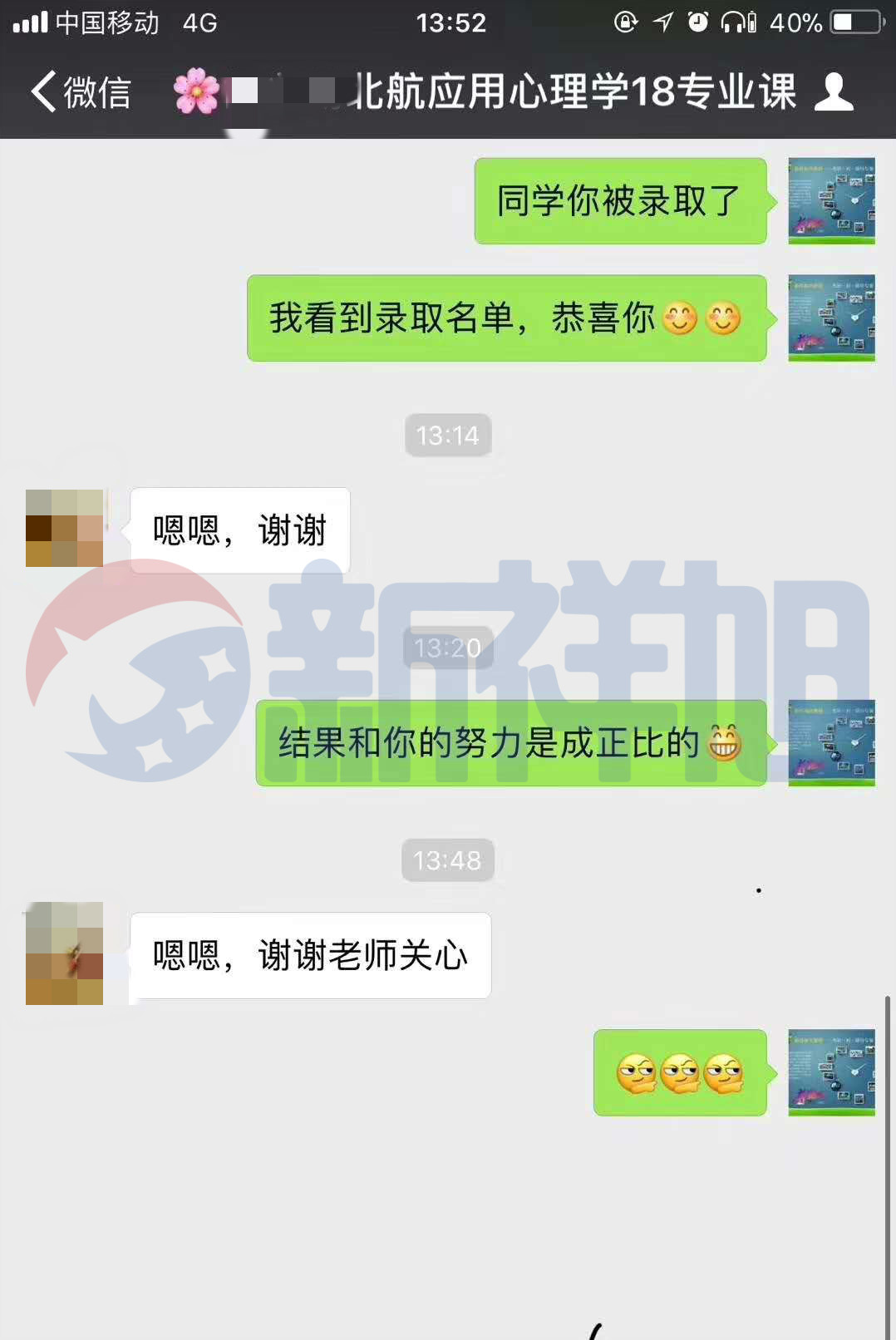Image resolution: width=896 pixels, height=1340 pixels.
Task: Go back to the 微信 chat list
Action: point(80,91)
